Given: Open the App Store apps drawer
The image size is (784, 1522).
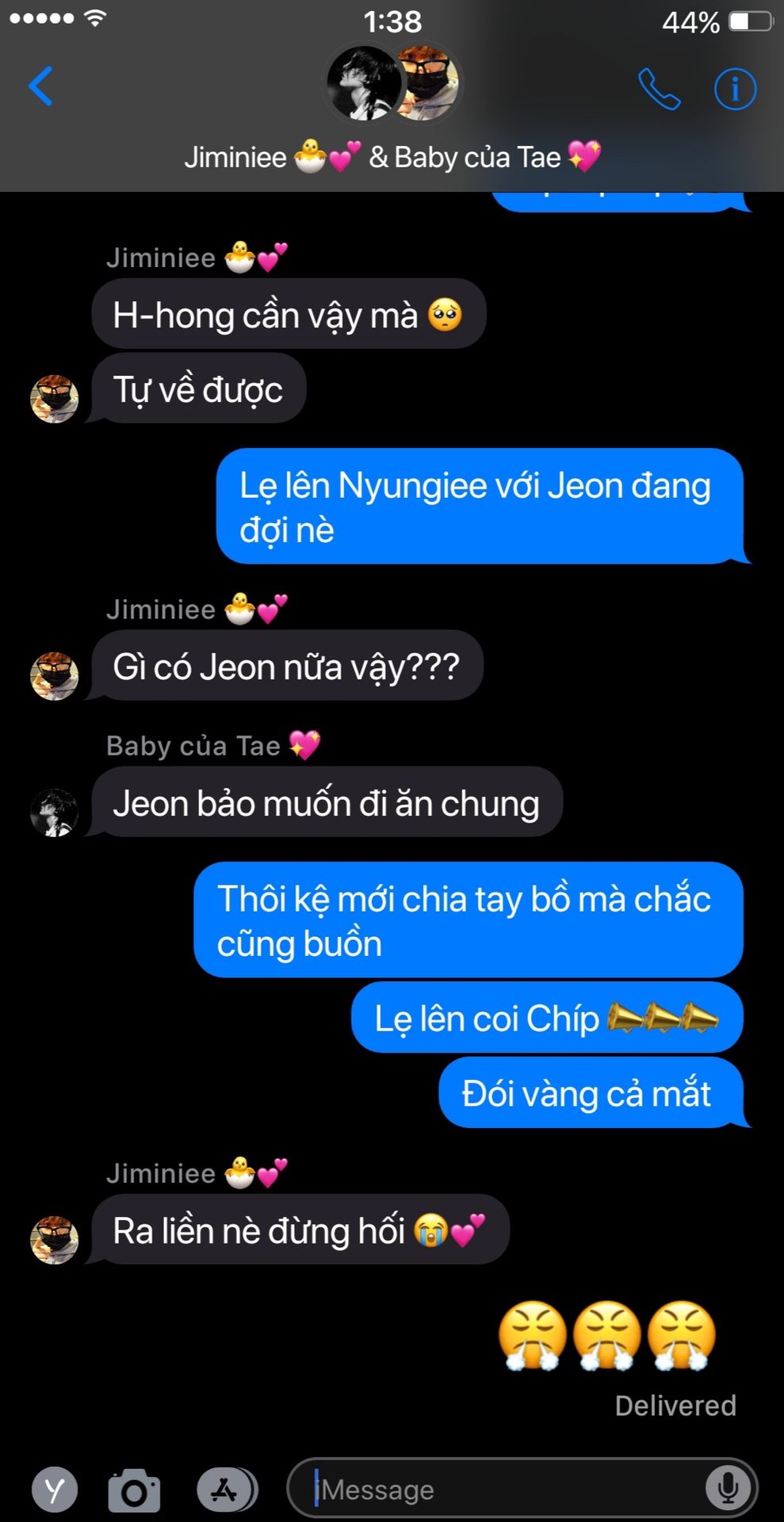Looking at the screenshot, I should pyautogui.click(x=227, y=1489).
